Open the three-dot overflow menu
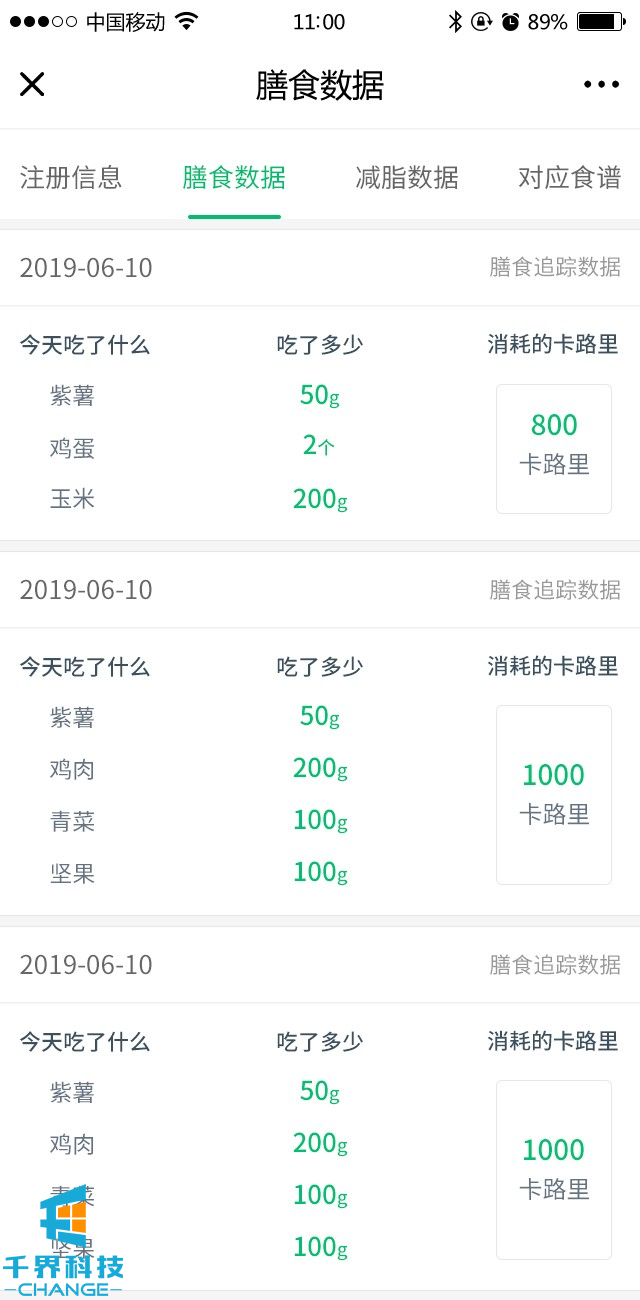Viewport: 640px width, 1300px height. (601, 85)
